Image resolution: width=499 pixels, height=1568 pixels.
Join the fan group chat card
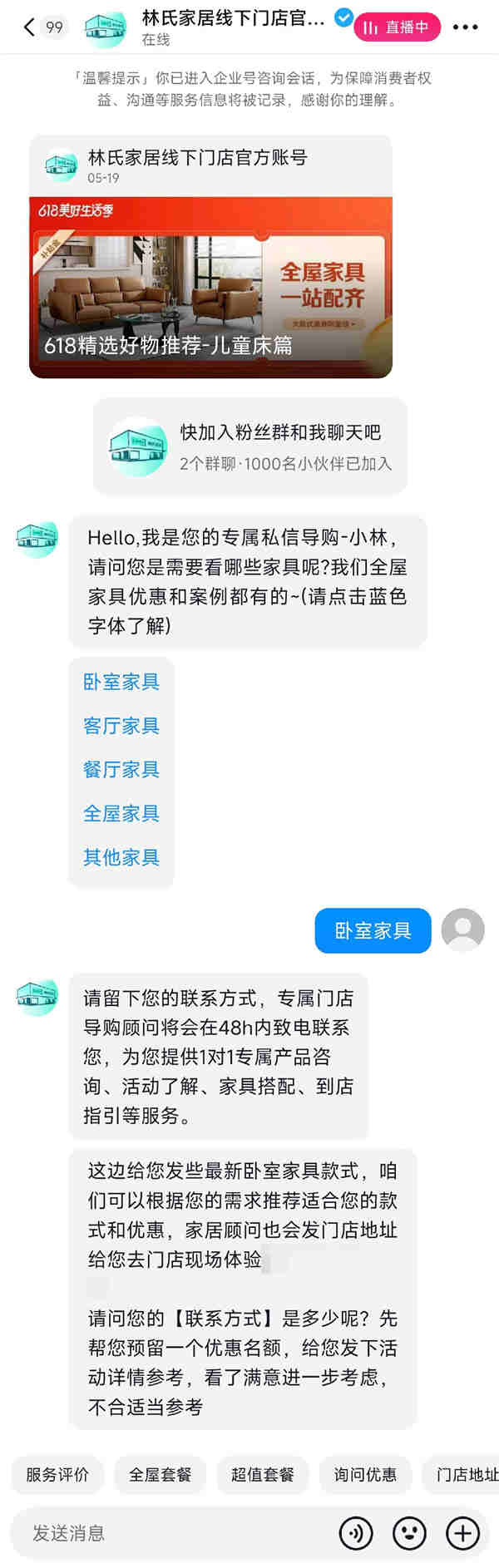click(249, 447)
